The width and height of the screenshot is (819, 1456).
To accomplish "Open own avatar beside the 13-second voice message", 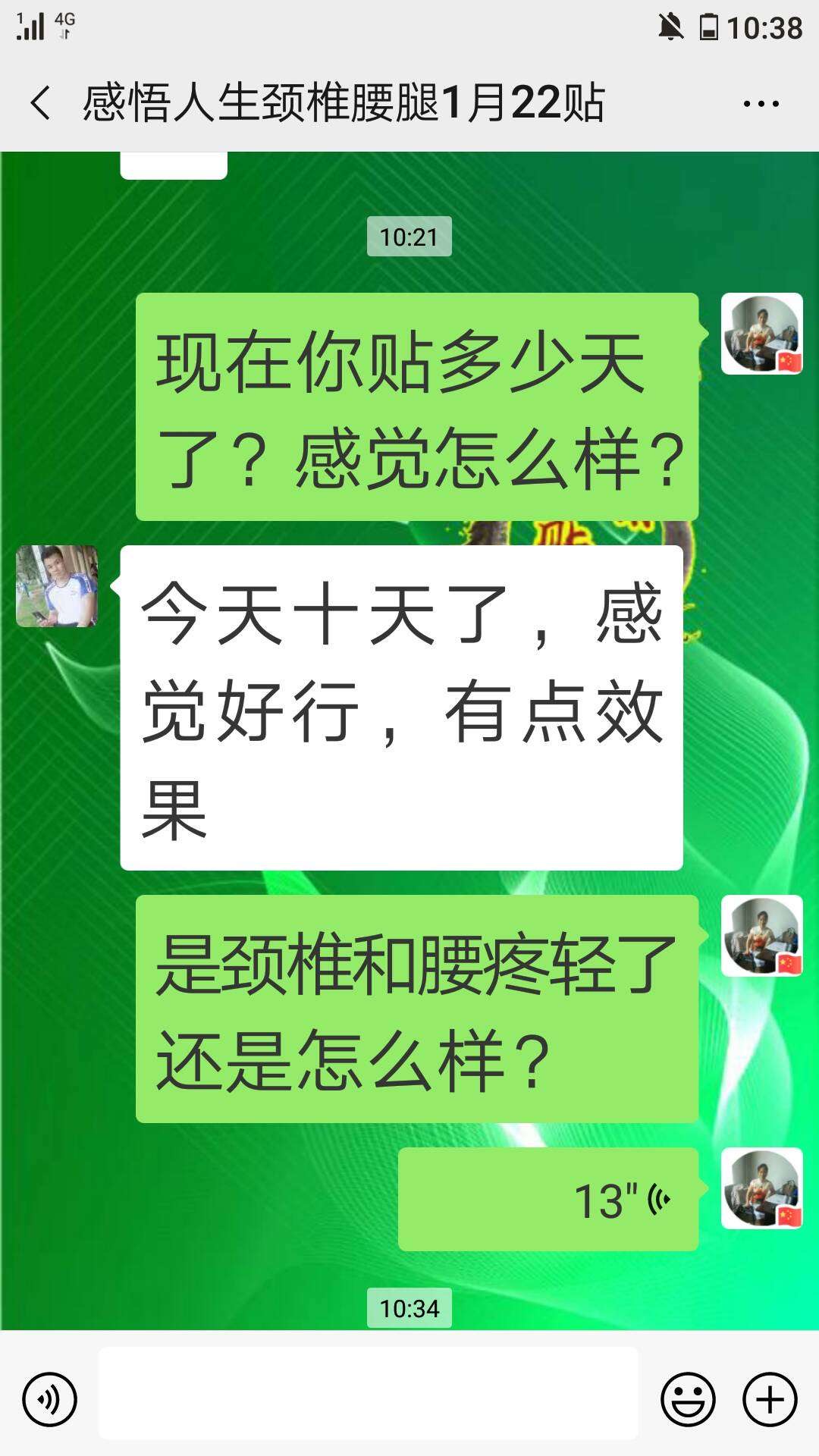I will [x=761, y=1188].
